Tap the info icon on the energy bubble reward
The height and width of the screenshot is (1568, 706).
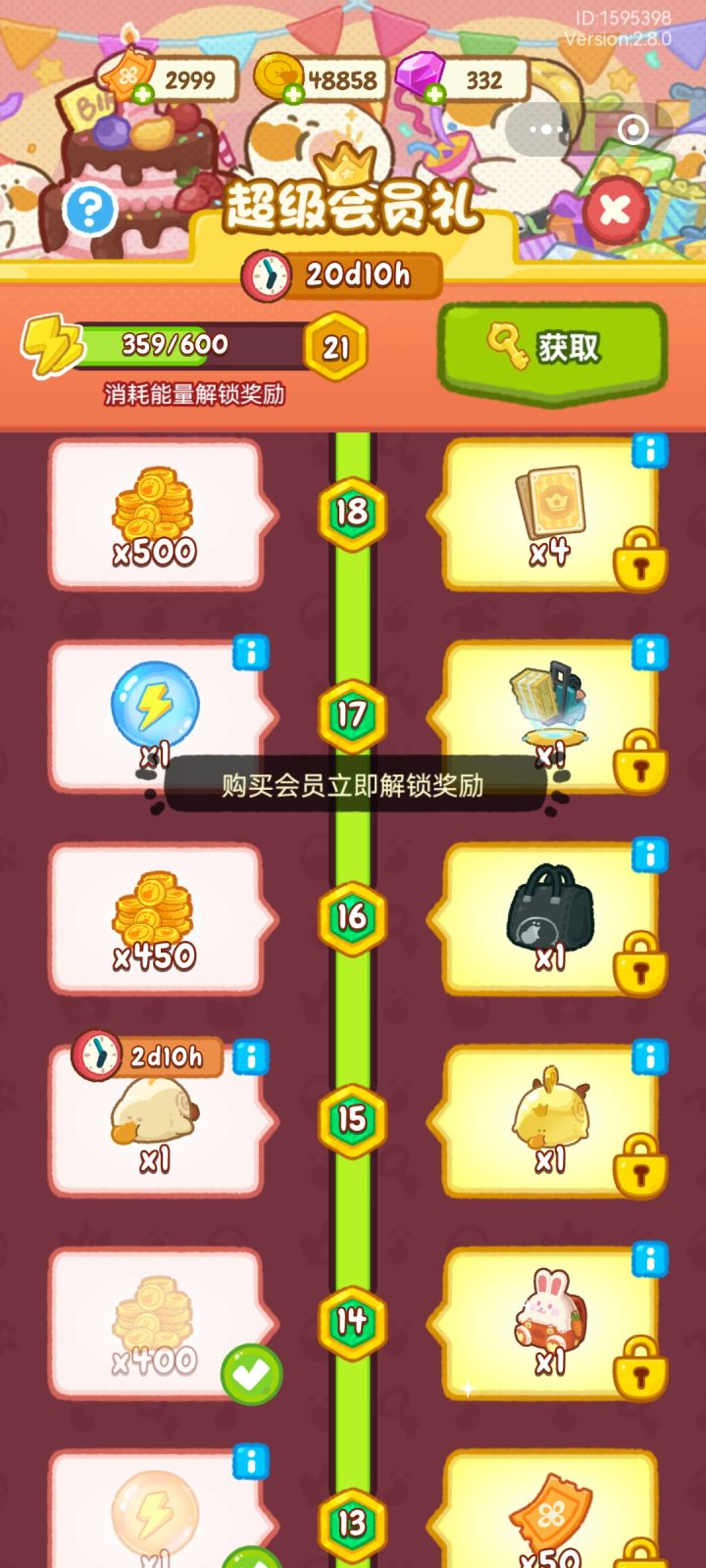click(249, 653)
